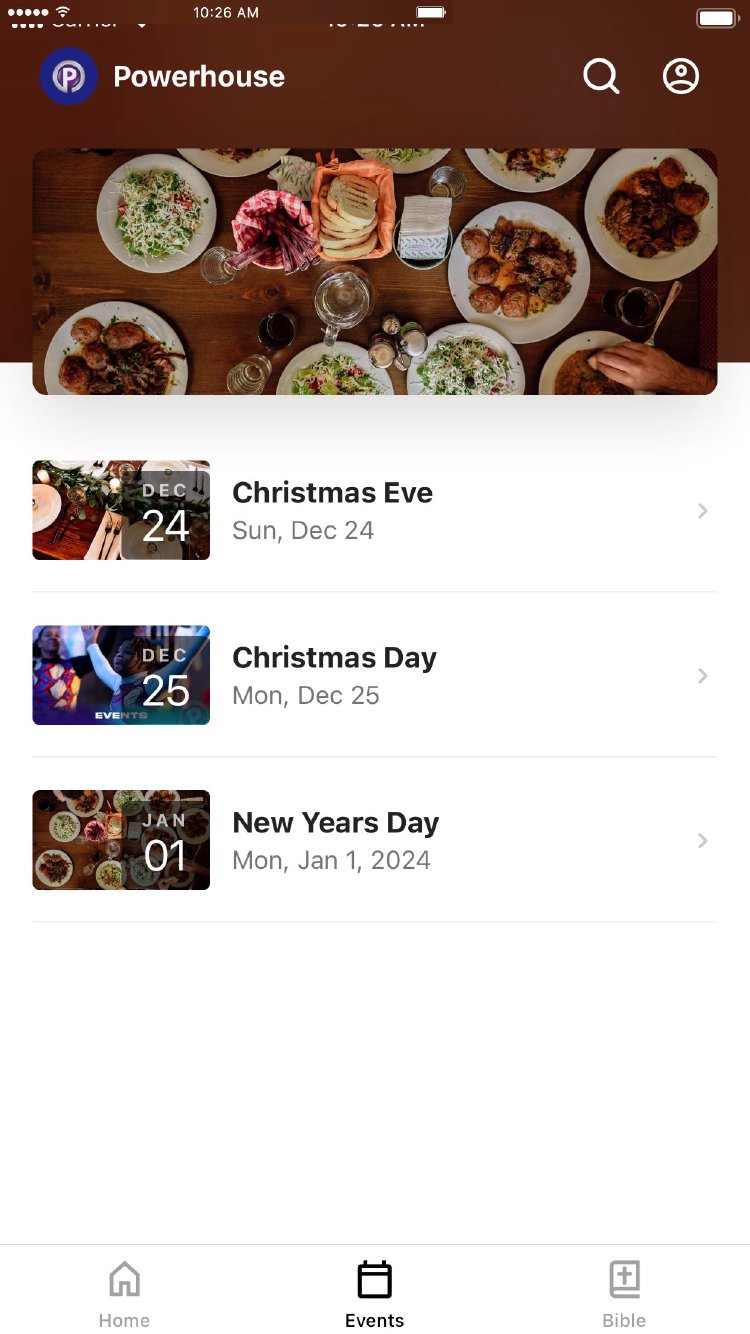Switch to the Home tab
The height and width of the screenshot is (1334, 750).
[x=124, y=1294]
